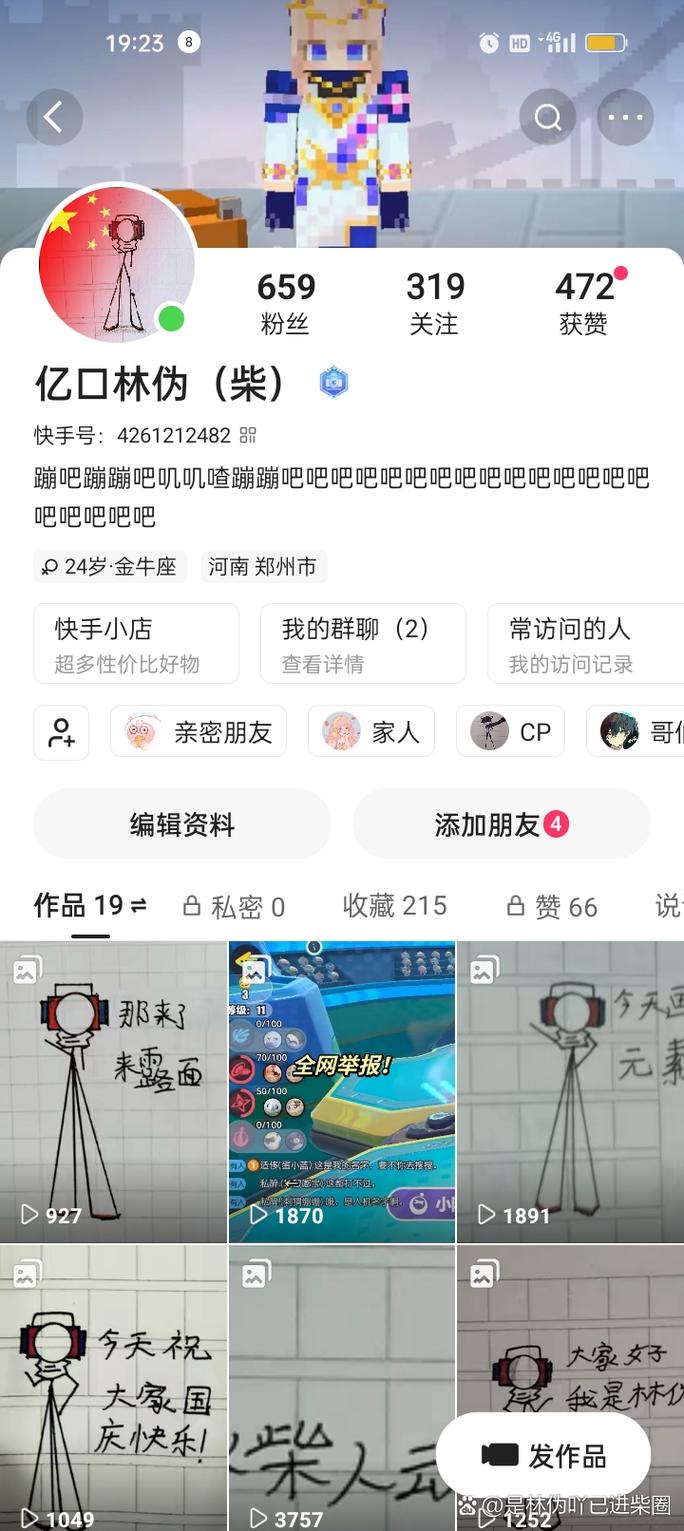Select the 家人 chip

pyautogui.click(x=371, y=733)
